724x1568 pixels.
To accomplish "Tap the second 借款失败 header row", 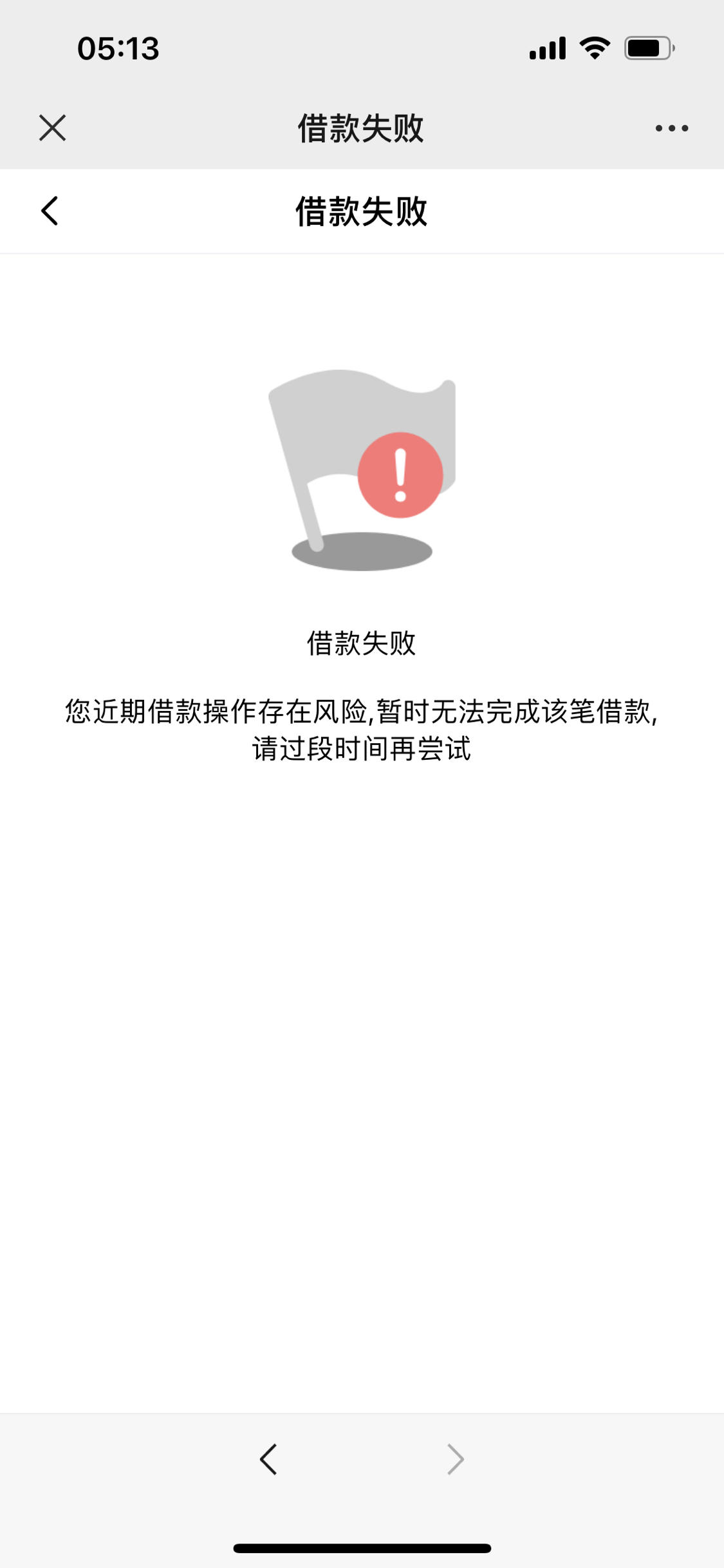I will 362,211.
